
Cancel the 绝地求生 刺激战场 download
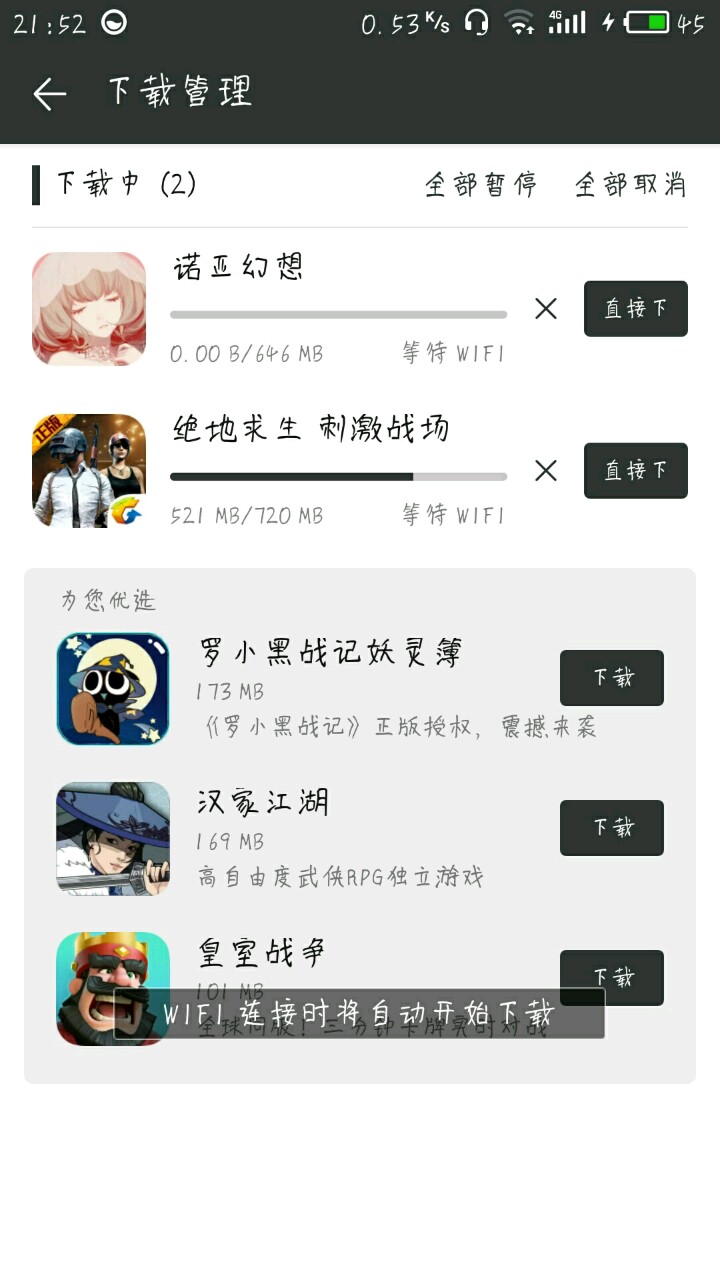click(546, 471)
